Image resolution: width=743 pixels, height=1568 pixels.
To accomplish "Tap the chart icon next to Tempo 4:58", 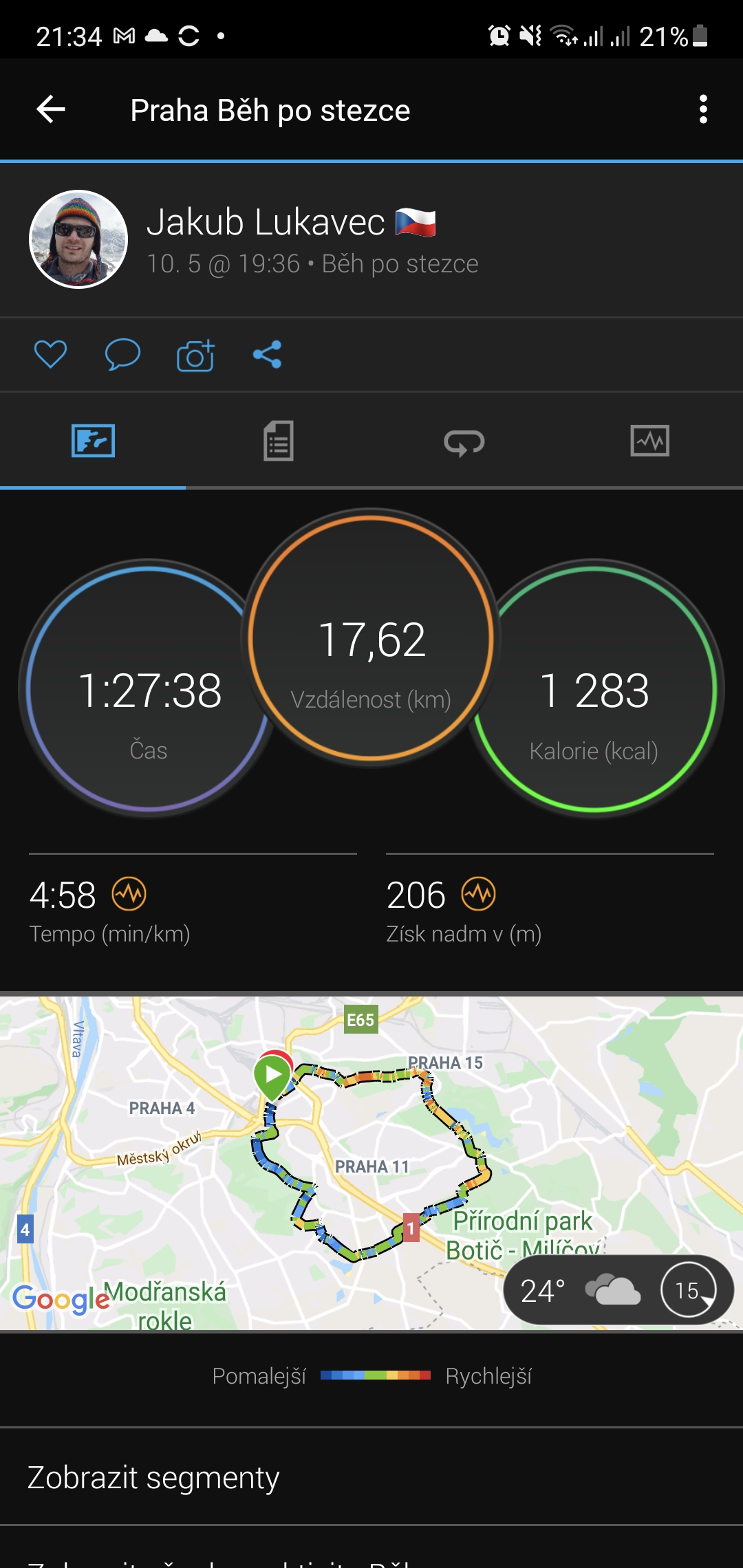I will (x=129, y=894).
